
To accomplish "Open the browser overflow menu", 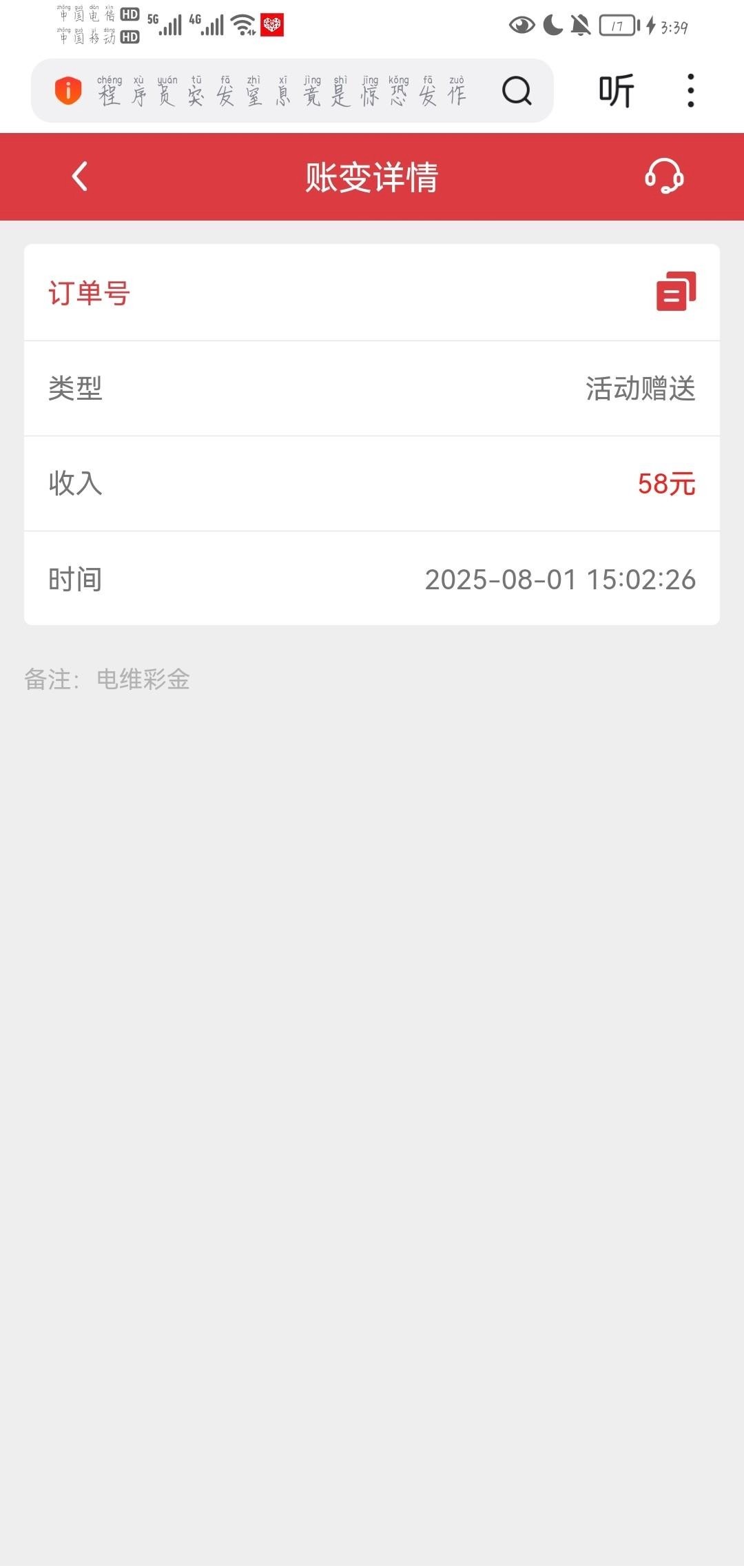I will coord(690,91).
